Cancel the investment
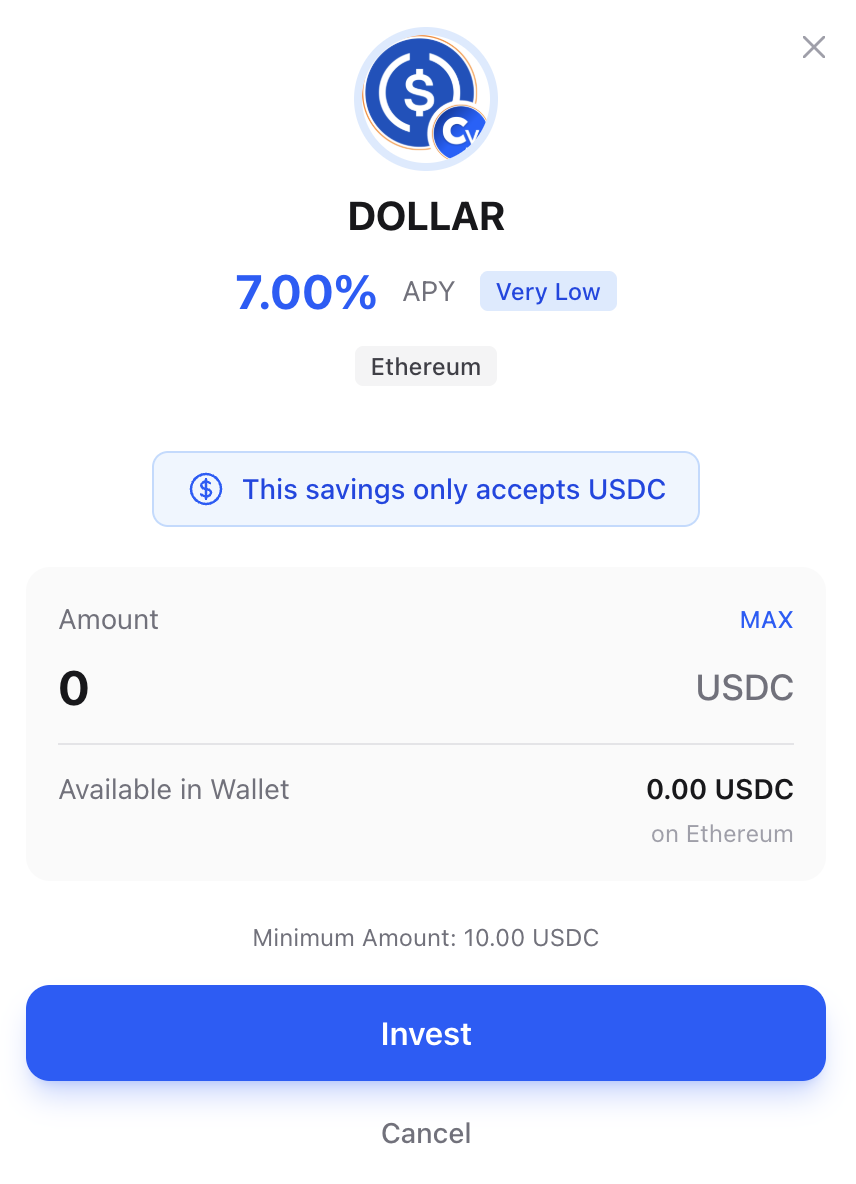The height and width of the screenshot is (1184, 856). [x=426, y=1133]
